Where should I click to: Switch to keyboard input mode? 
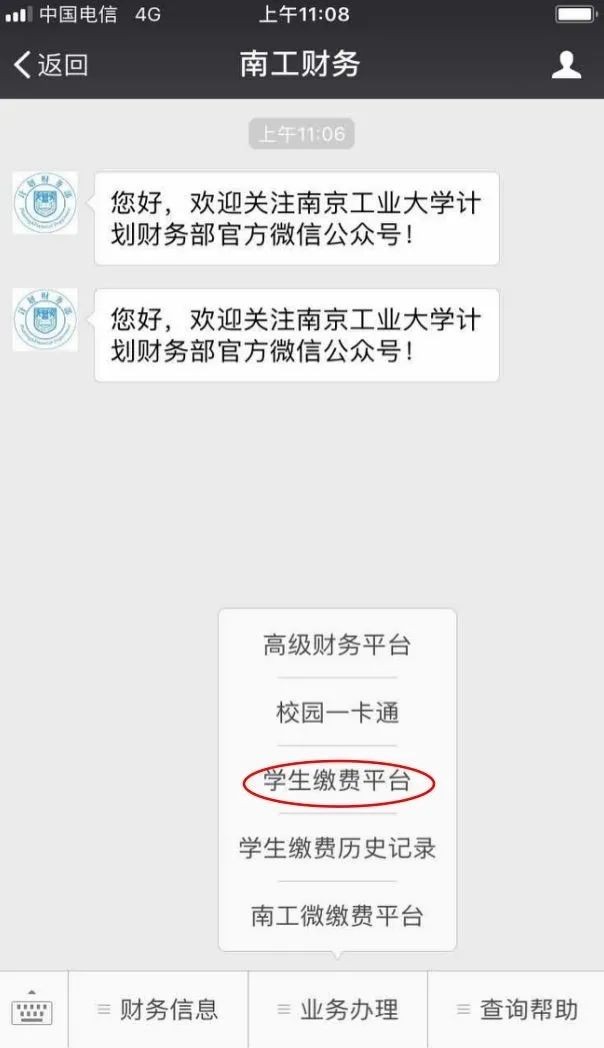(33, 1010)
